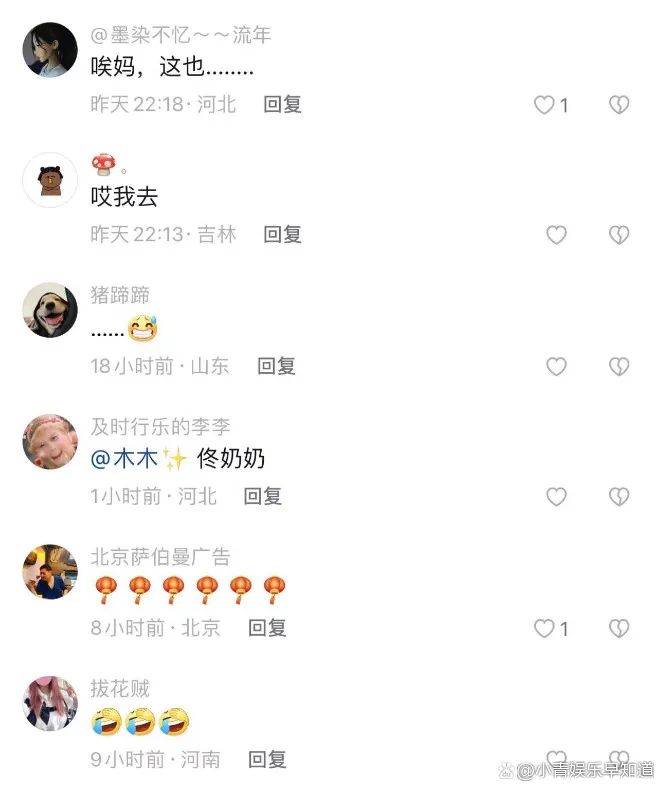View 拔花贼's profile avatar
This screenshot has width=667, height=794.
[50, 703]
